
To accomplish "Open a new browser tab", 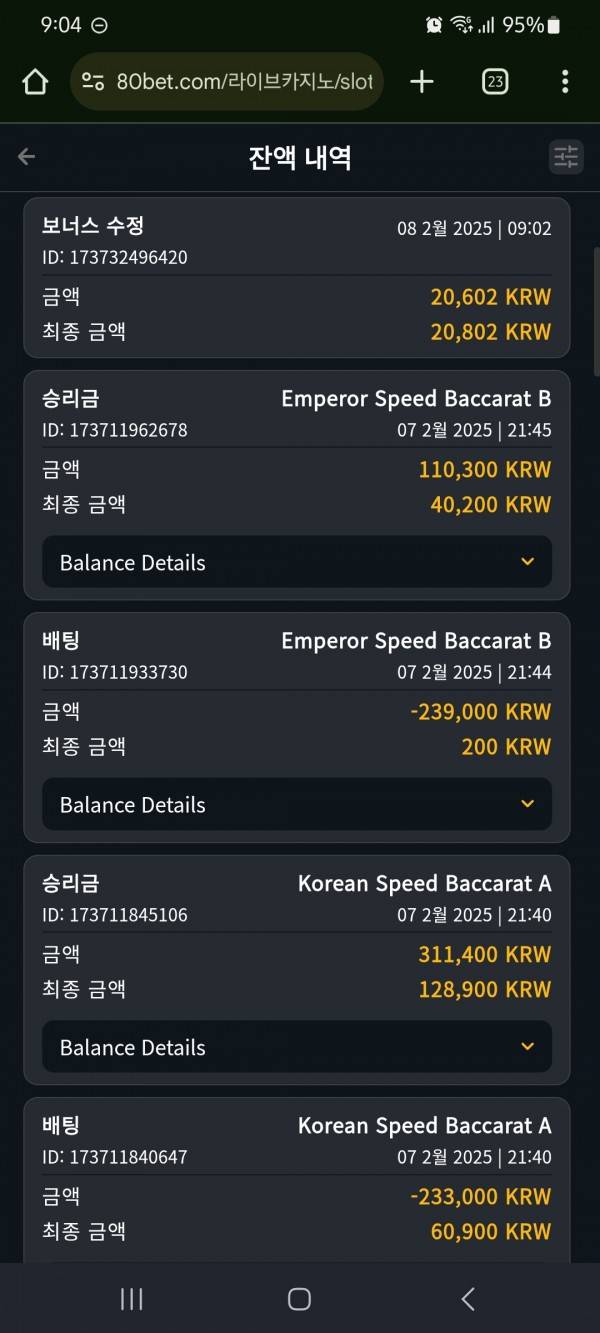I will [x=422, y=82].
